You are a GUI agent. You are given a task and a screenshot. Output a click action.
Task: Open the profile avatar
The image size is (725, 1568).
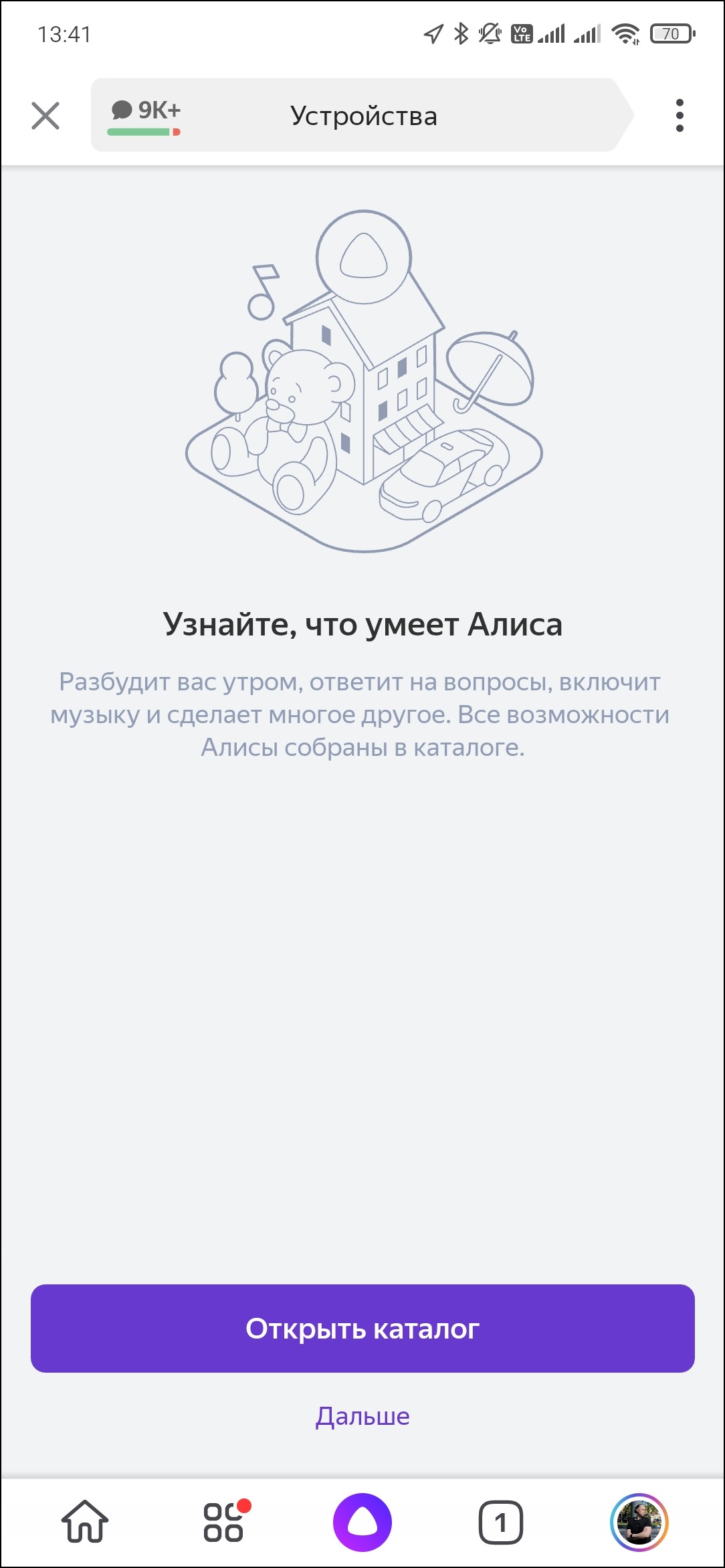coord(639,1522)
